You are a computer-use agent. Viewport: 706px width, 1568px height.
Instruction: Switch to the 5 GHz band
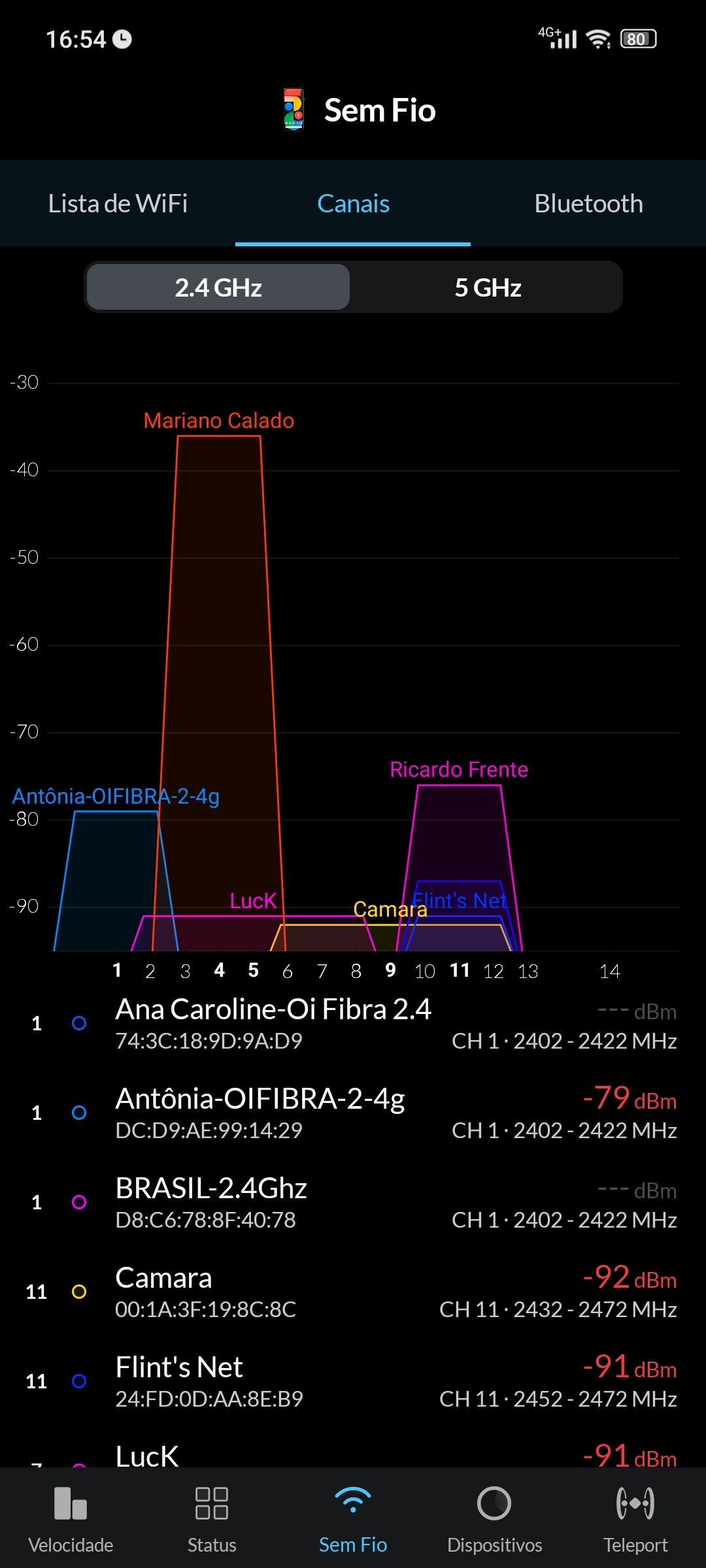(x=488, y=287)
